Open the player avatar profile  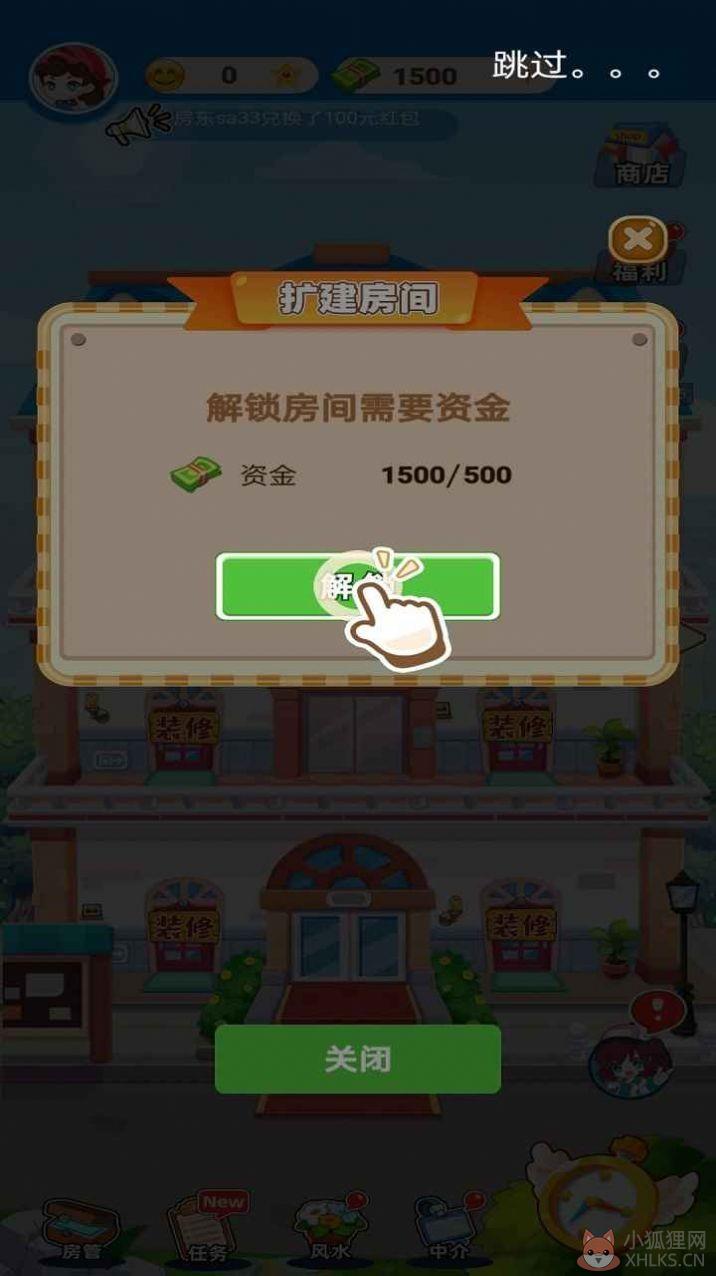pyautogui.click(x=73, y=77)
